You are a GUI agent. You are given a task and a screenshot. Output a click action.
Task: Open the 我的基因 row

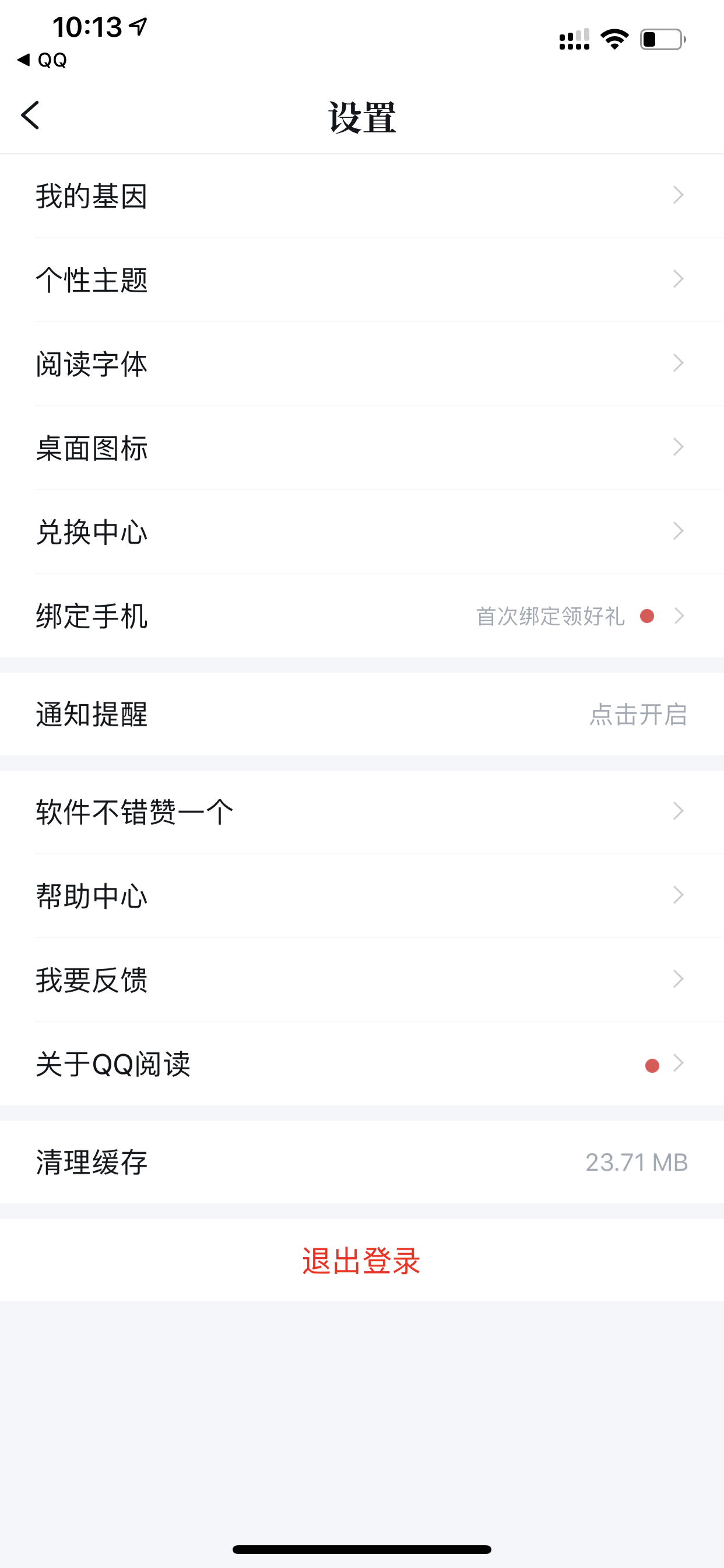pyautogui.click(x=362, y=196)
